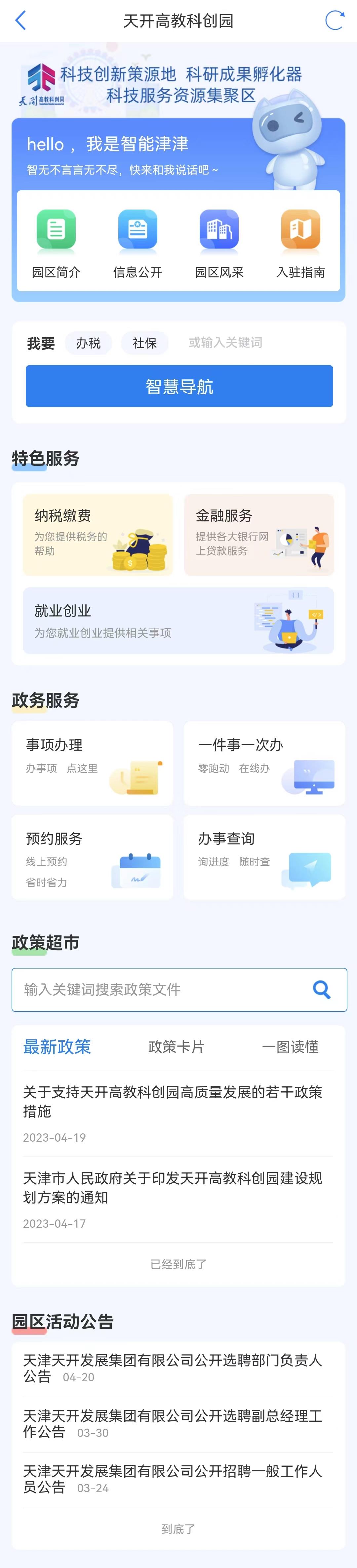
Task: Open 一件事一次办 card
Action: (x=264, y=763)
